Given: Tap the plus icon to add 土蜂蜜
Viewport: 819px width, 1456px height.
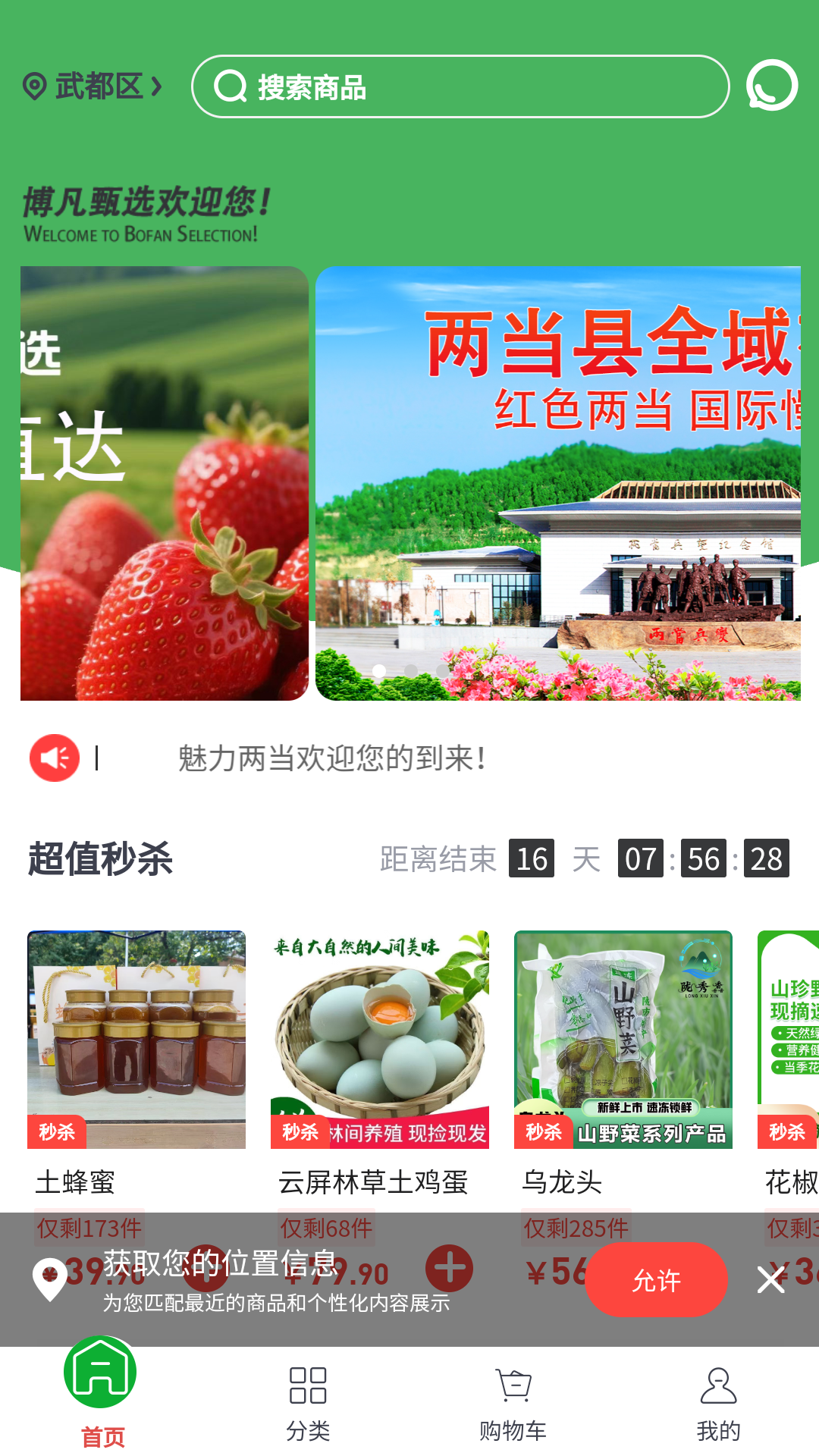Looking at the screenshot, I should pyautogui.click(x=205, y=1267).
